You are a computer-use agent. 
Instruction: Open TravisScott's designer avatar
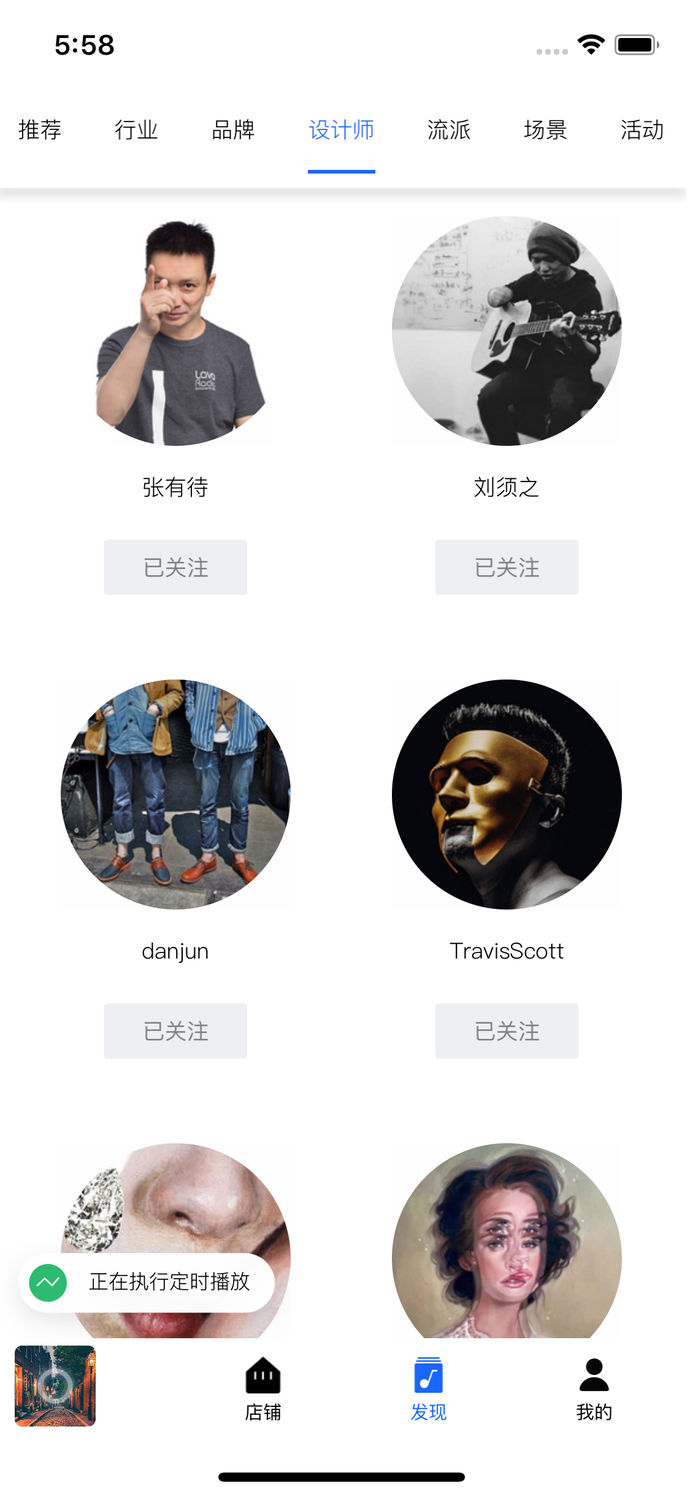507,795
